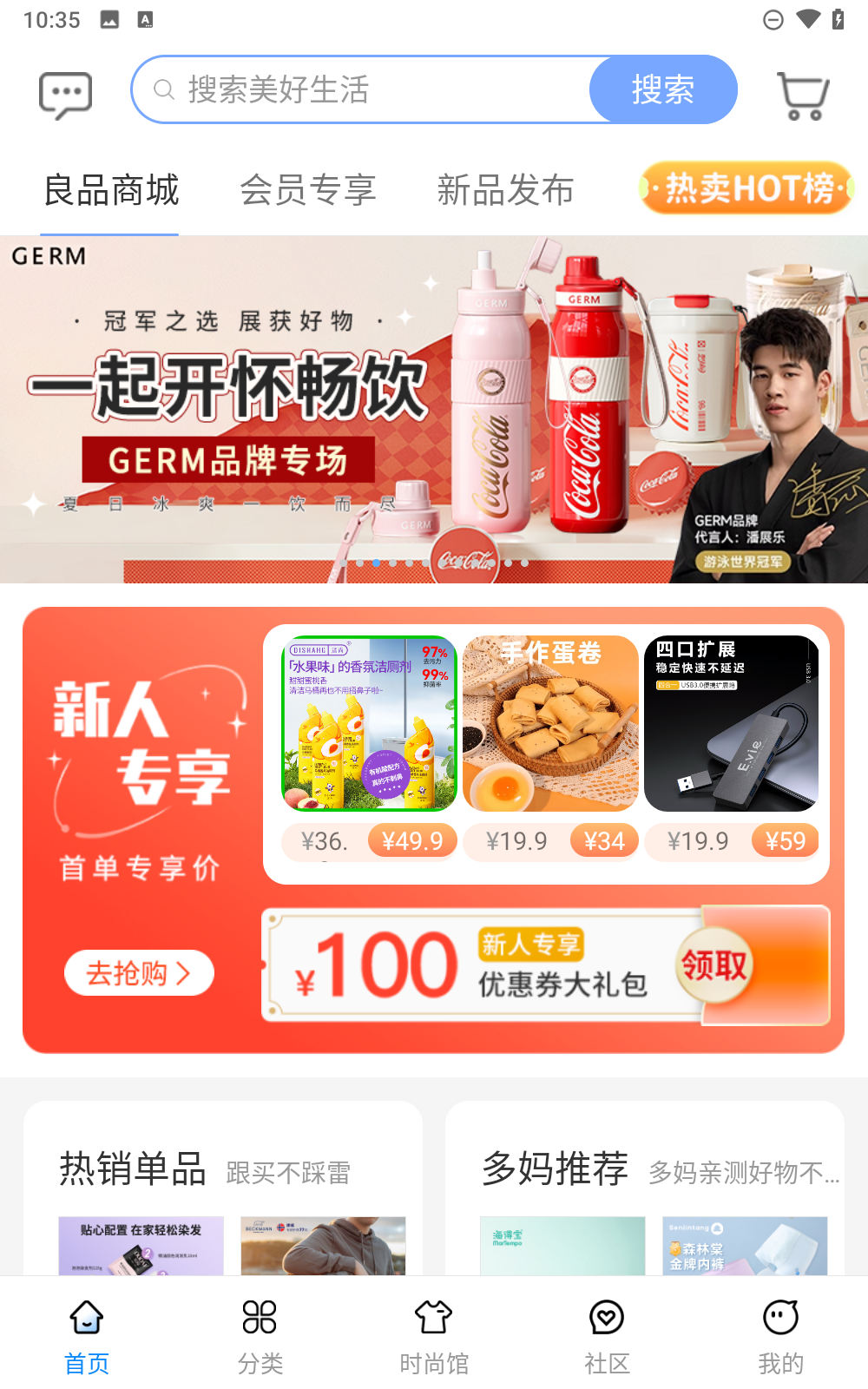Switch to the 会员专享 tab
Image resolution: width=868 pixels, height=1389 pixels.
(307, 190)
